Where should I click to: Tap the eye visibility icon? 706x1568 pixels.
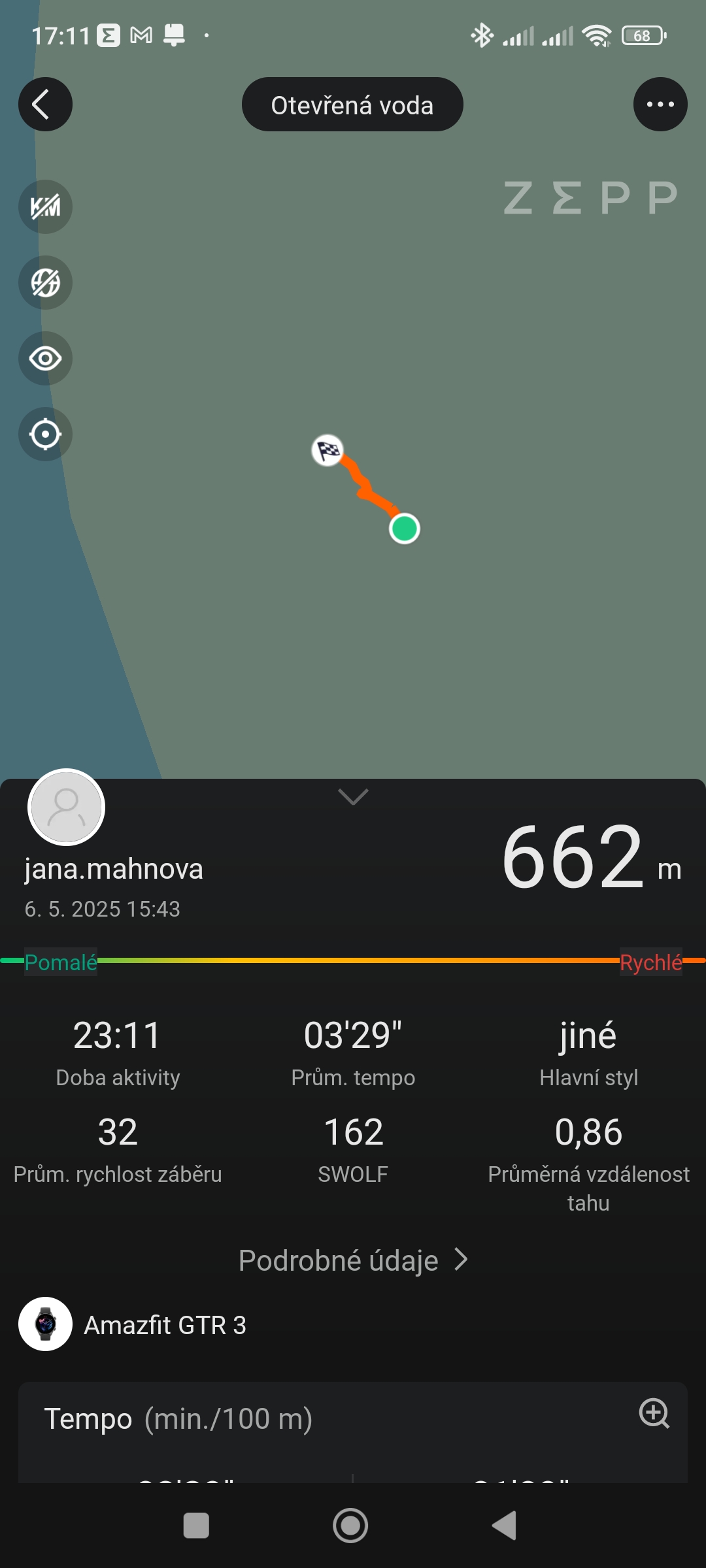click(x=45, y=359)
